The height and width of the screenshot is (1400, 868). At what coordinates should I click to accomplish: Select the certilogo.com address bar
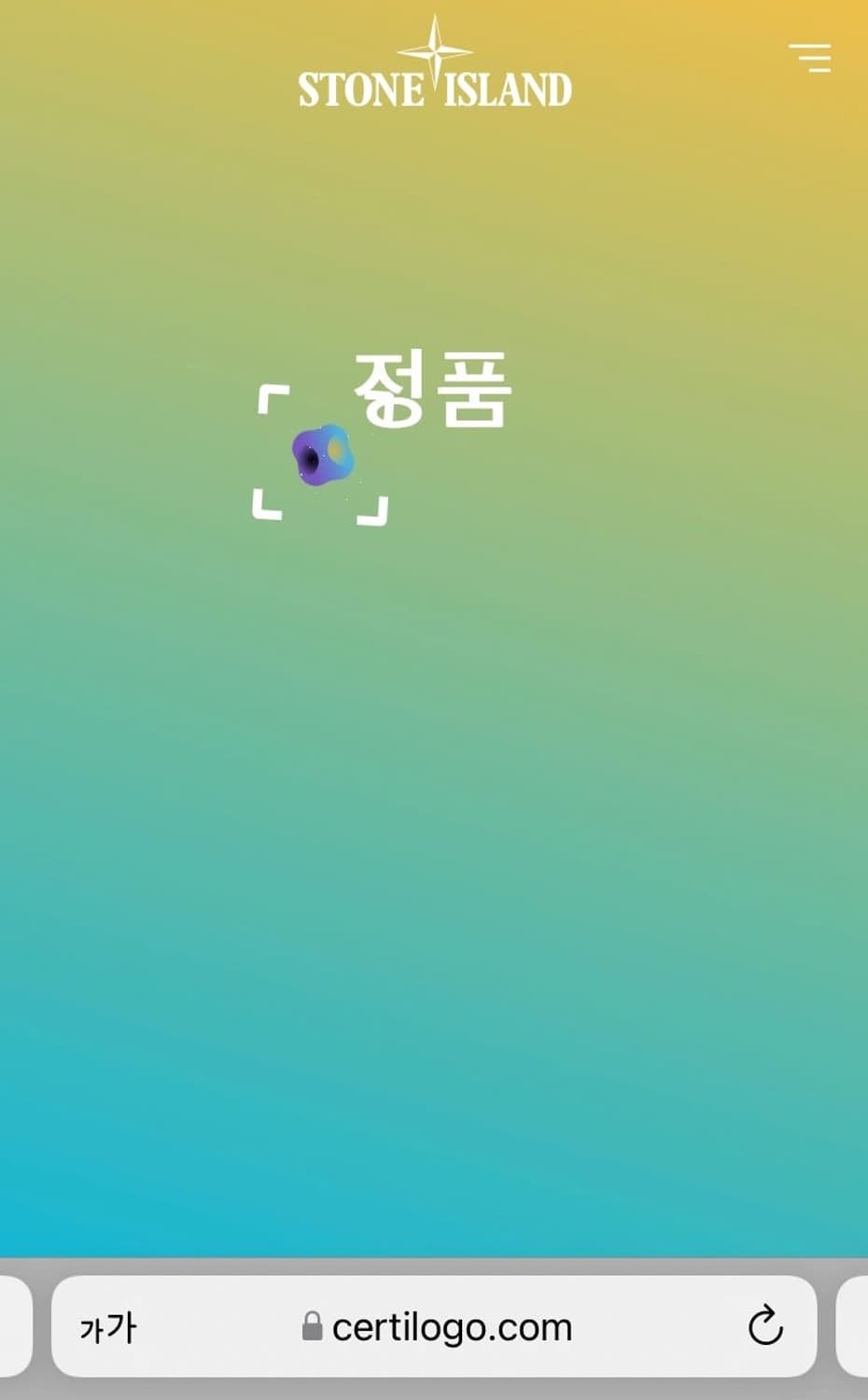[x=455, y=1324]
